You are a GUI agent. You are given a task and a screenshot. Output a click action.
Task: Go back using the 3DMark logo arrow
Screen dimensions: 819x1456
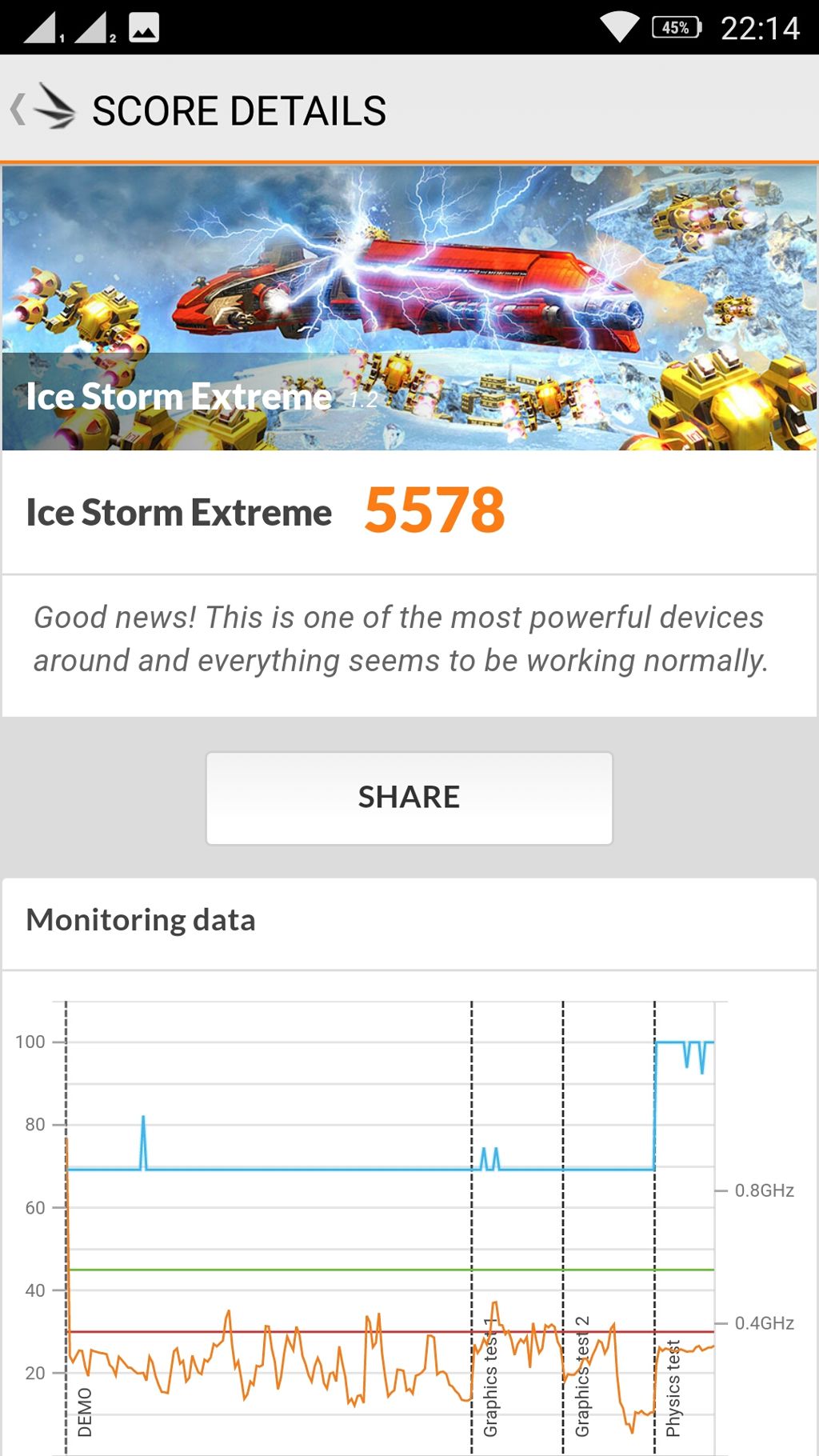click(44, 109)
